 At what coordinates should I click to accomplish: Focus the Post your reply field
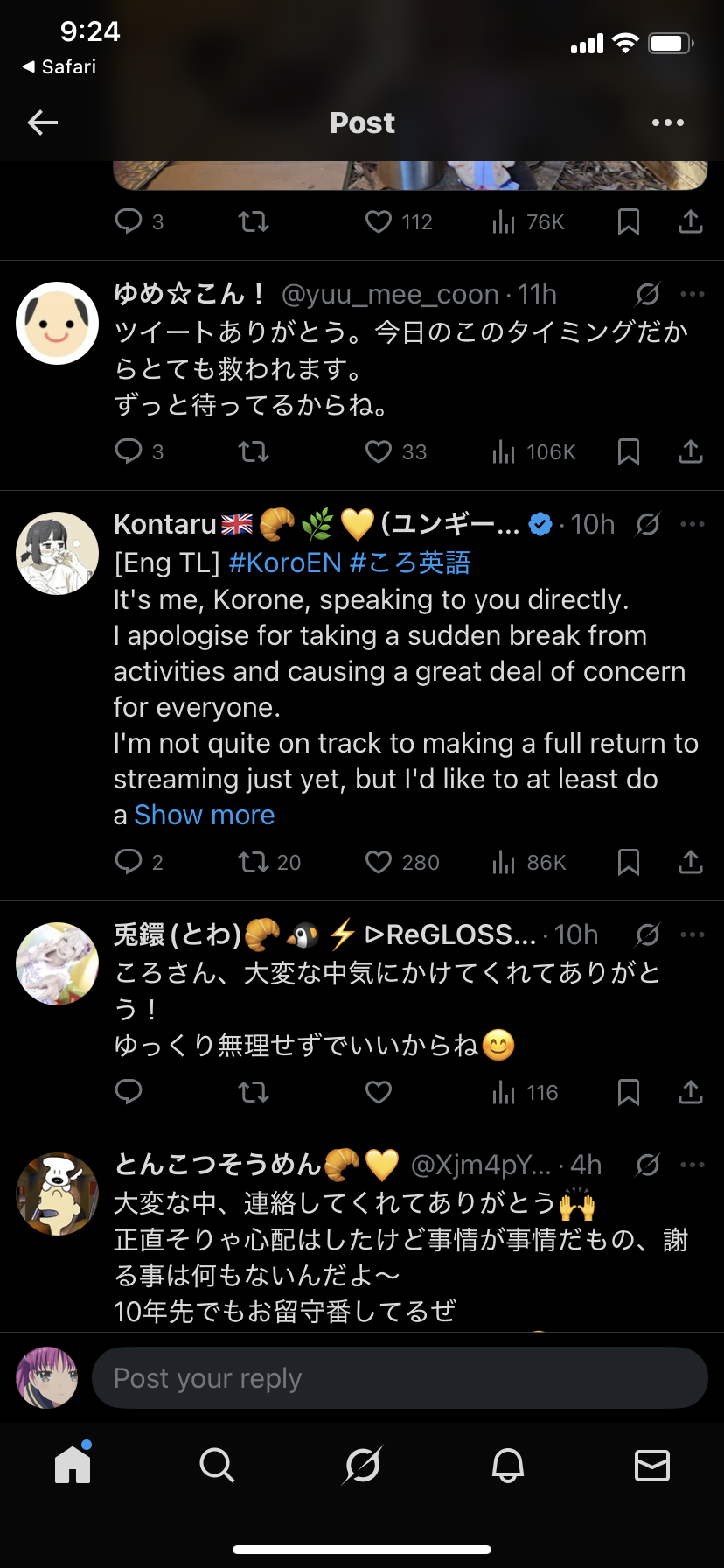coord(400,1378)
